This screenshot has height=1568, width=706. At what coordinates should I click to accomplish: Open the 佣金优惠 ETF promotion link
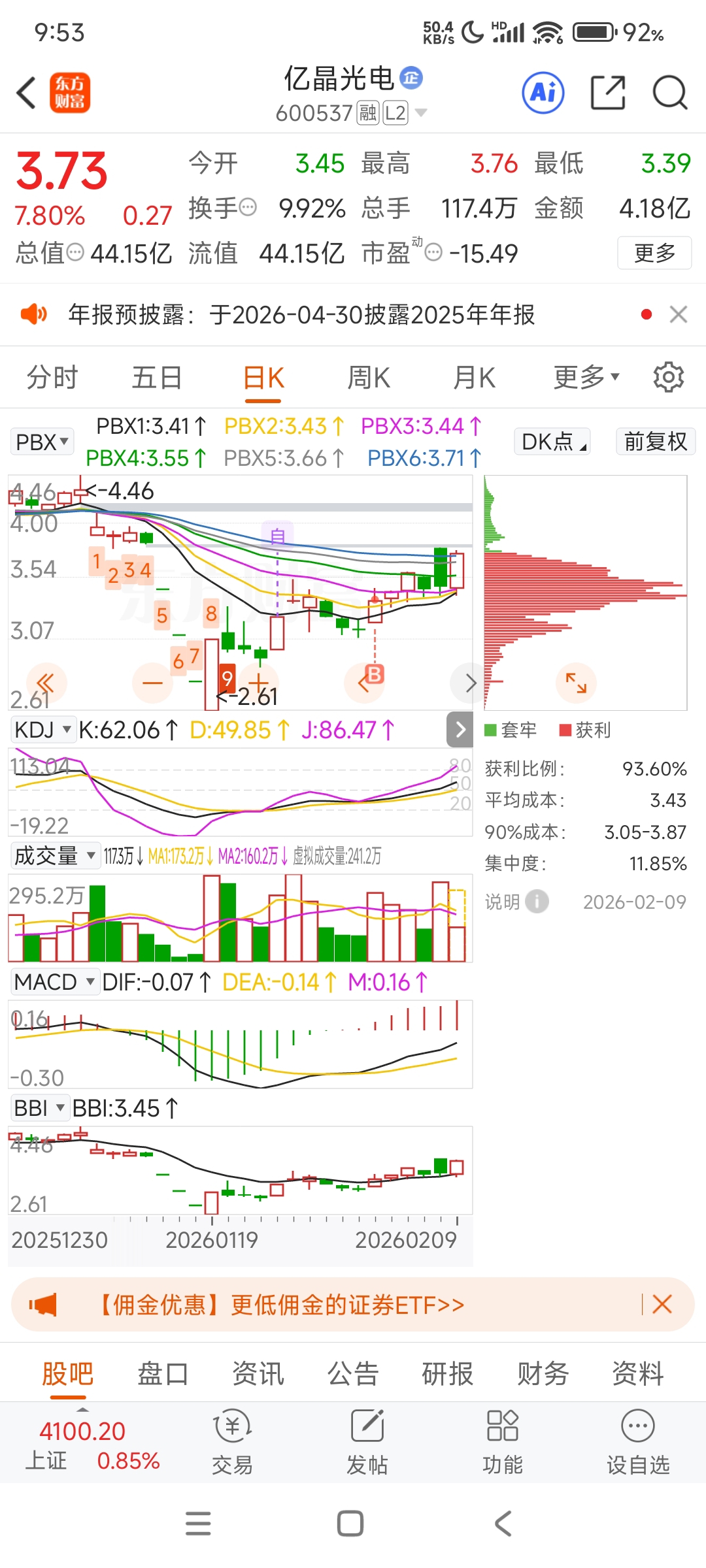pyautogui.click(x=281, y=1305)
